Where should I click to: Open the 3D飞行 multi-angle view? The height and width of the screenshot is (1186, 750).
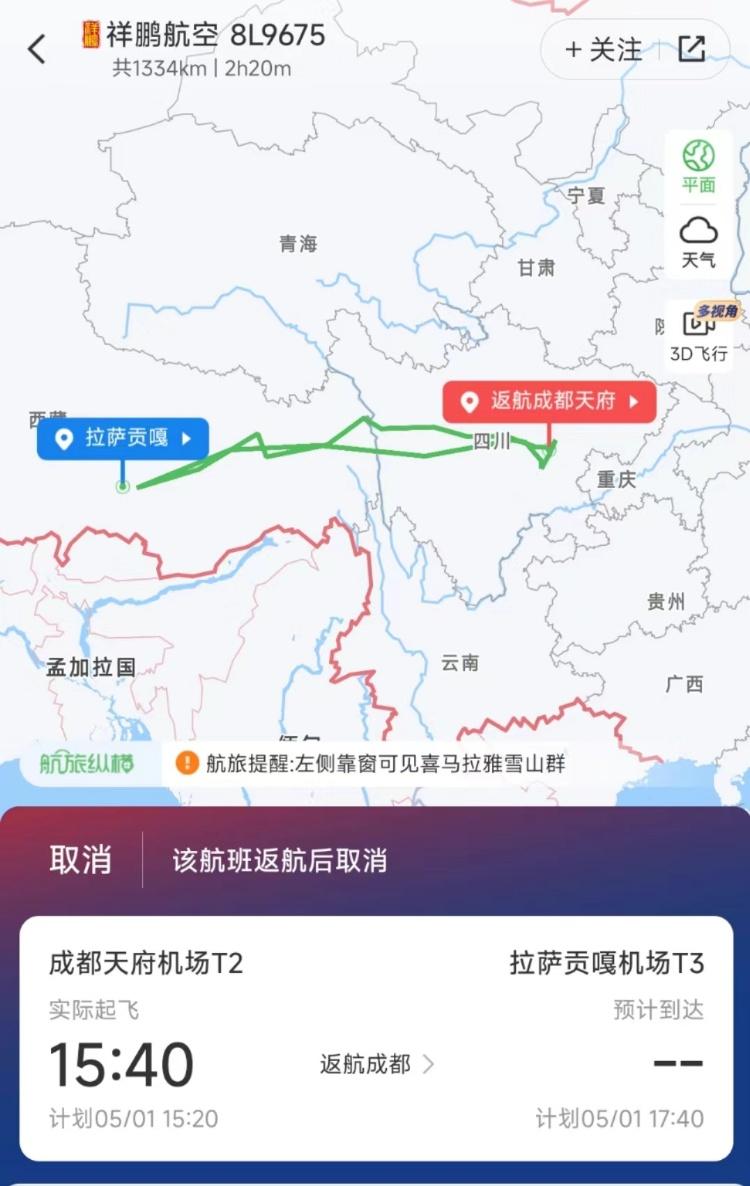click(x=699, y=335)
